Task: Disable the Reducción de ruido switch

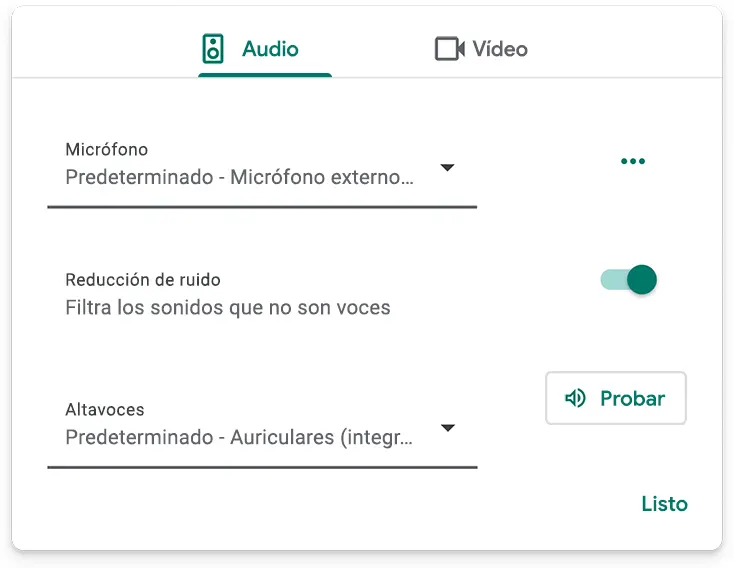Action: tap(630, 280)
